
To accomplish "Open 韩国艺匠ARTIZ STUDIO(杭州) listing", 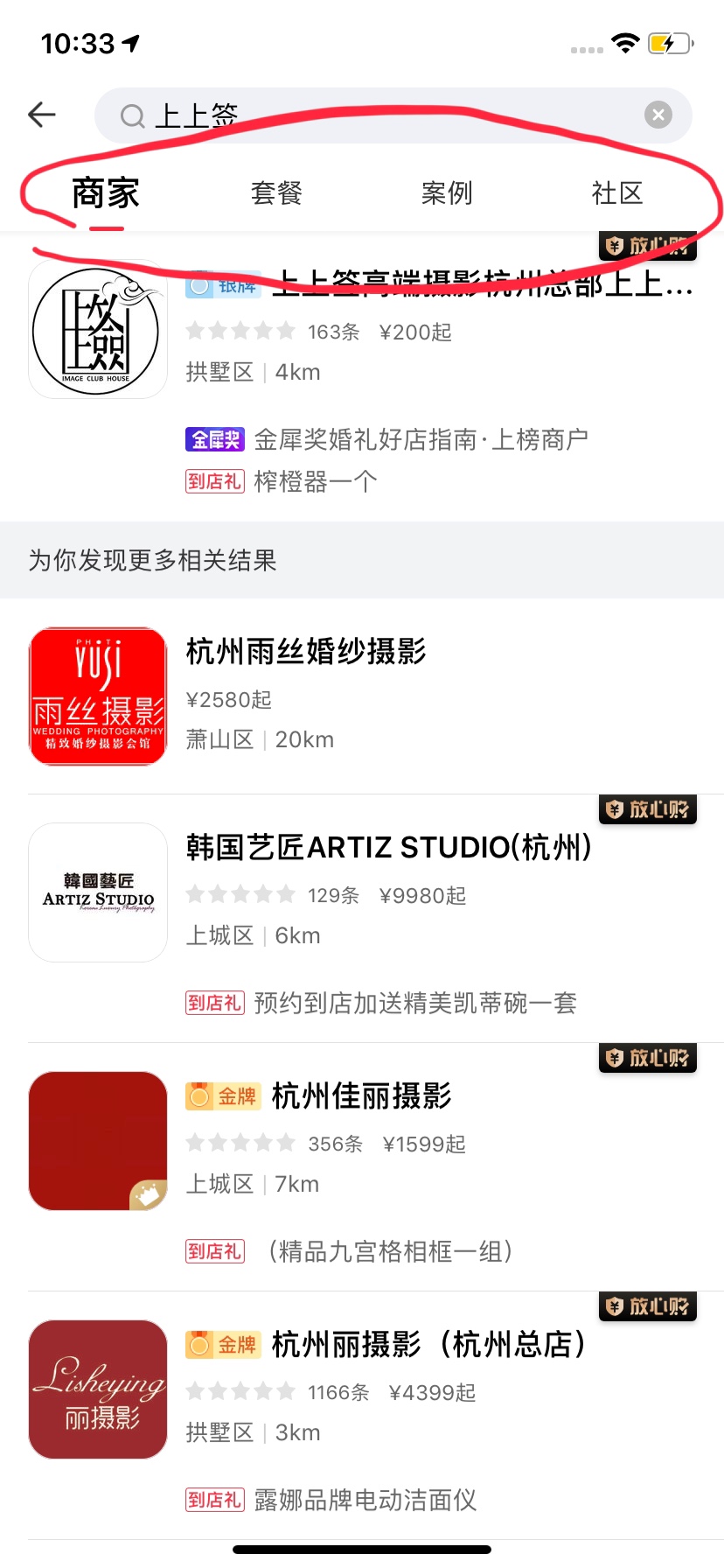I will pos(362,919).
